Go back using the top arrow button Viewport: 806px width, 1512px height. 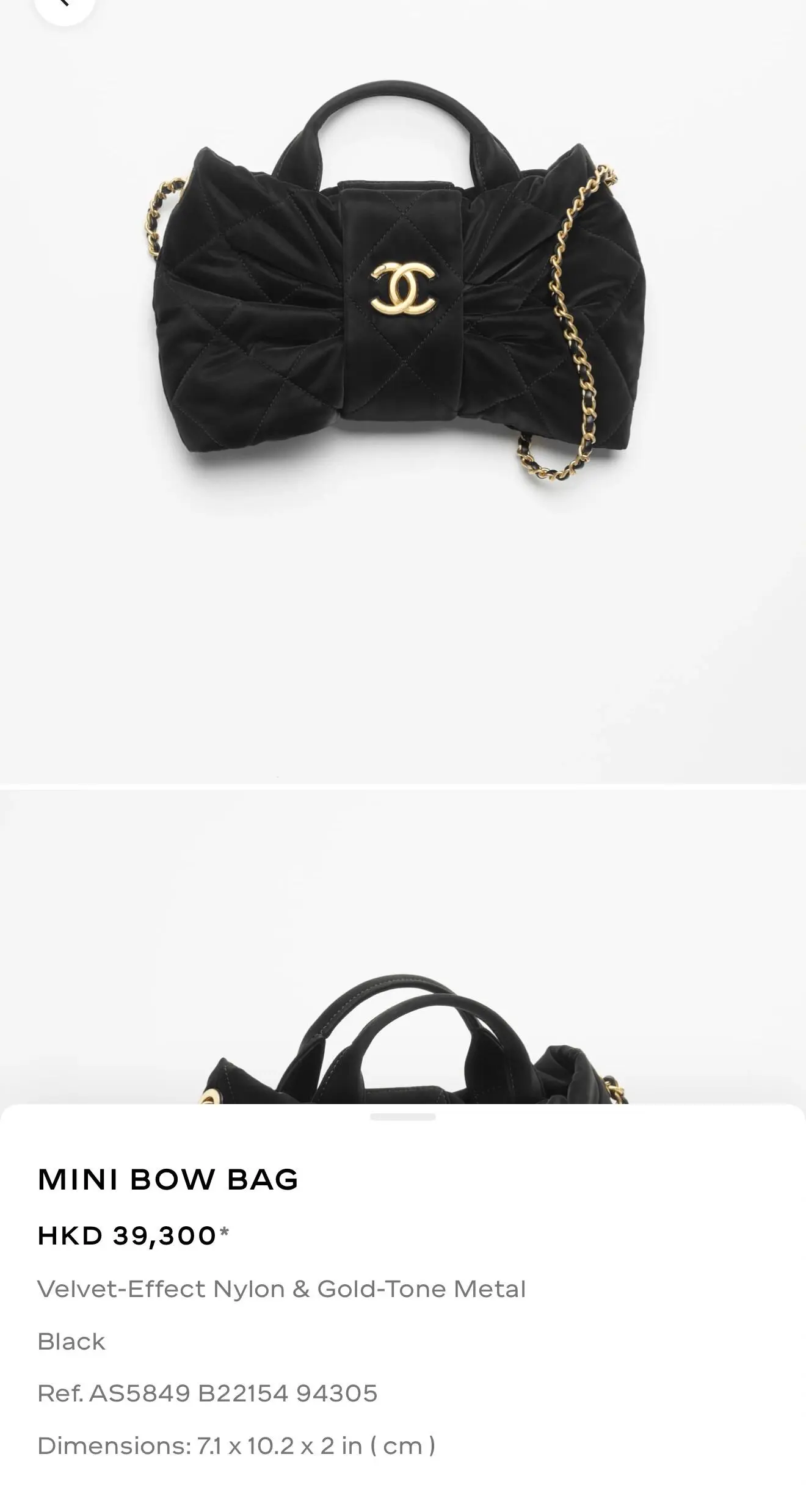click(64, 5)
